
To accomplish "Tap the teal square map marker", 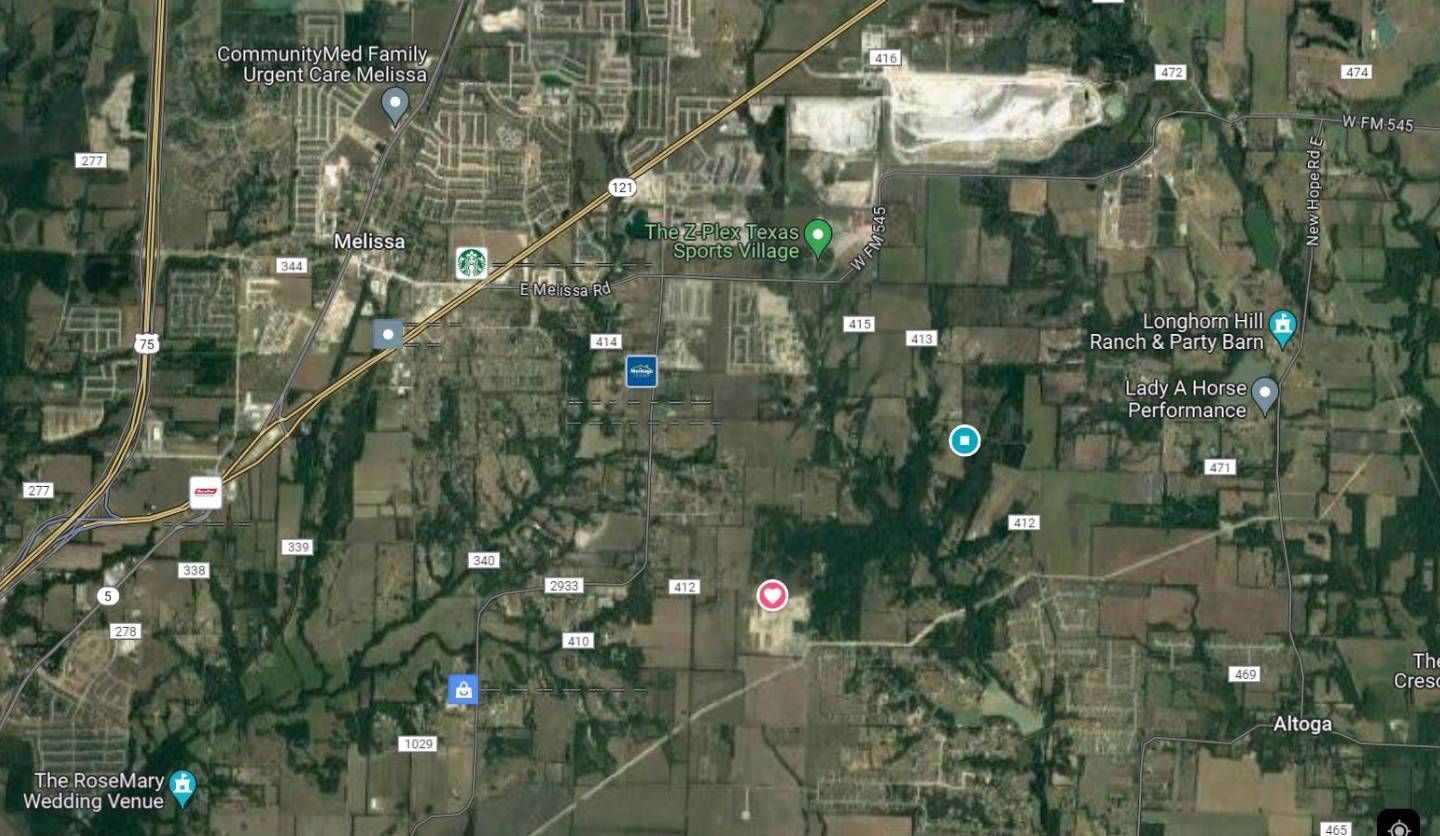I will (x=964, y=440).
